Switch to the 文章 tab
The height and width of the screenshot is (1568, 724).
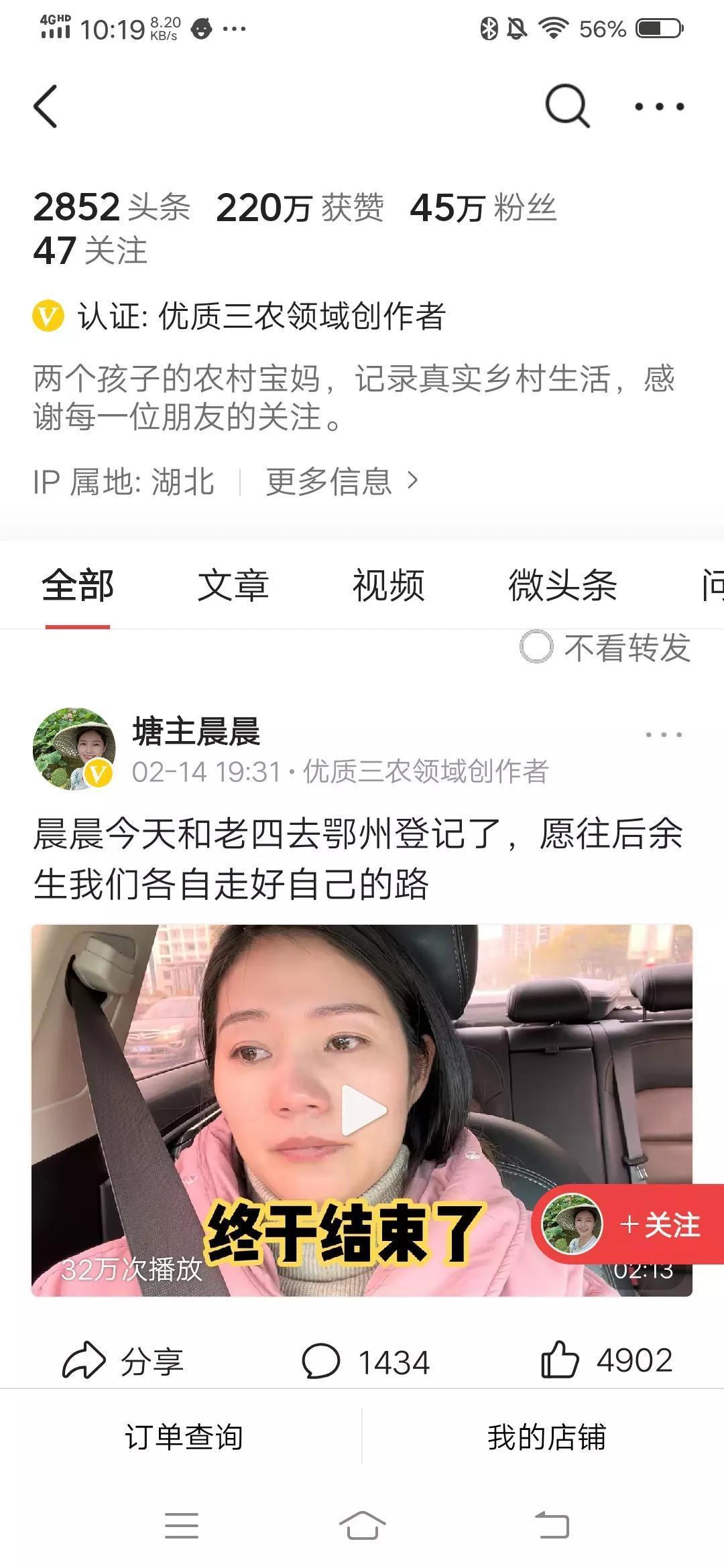click(x=233, y=585)
